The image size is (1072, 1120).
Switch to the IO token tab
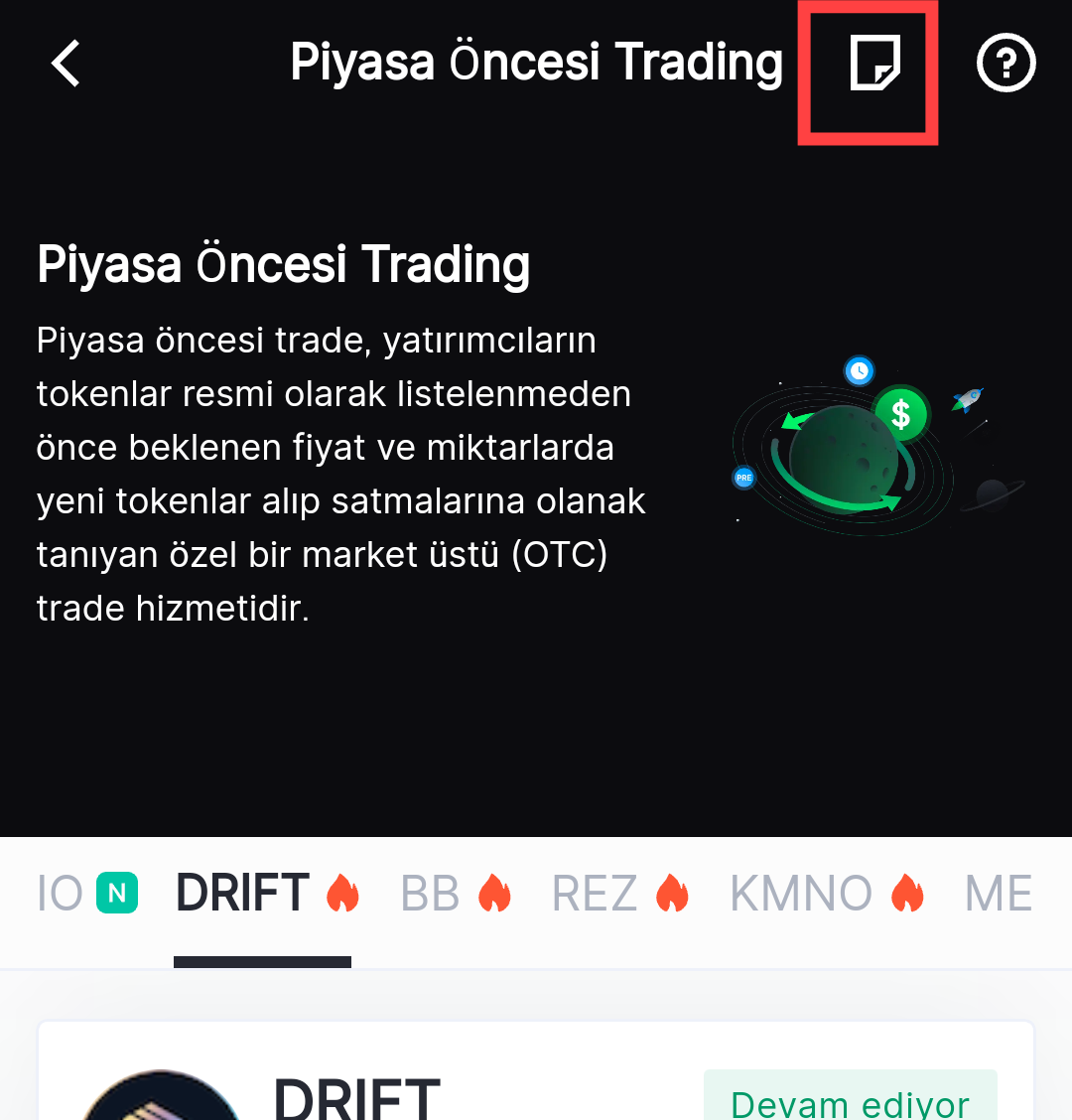85,893
